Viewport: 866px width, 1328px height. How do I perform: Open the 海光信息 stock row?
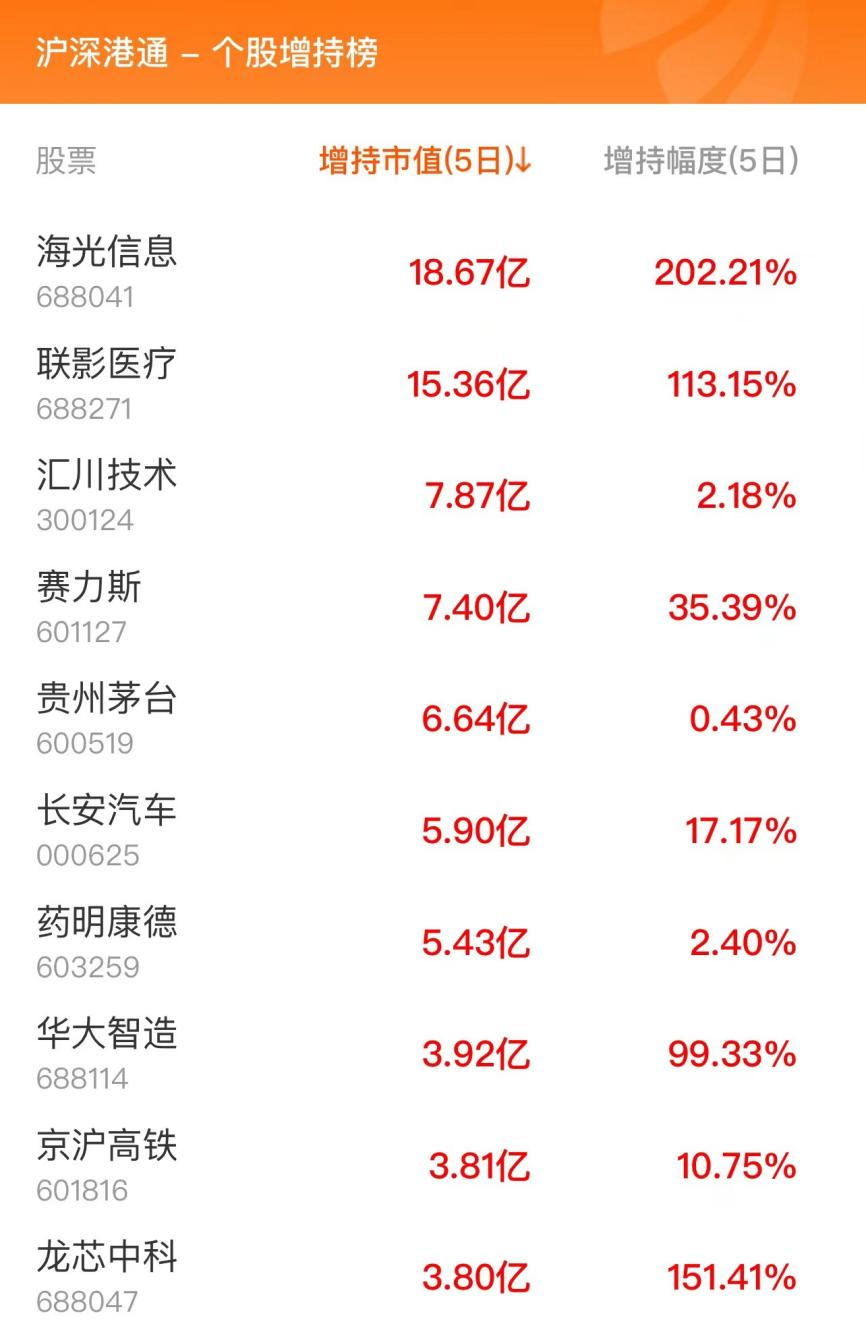point(433,271)
